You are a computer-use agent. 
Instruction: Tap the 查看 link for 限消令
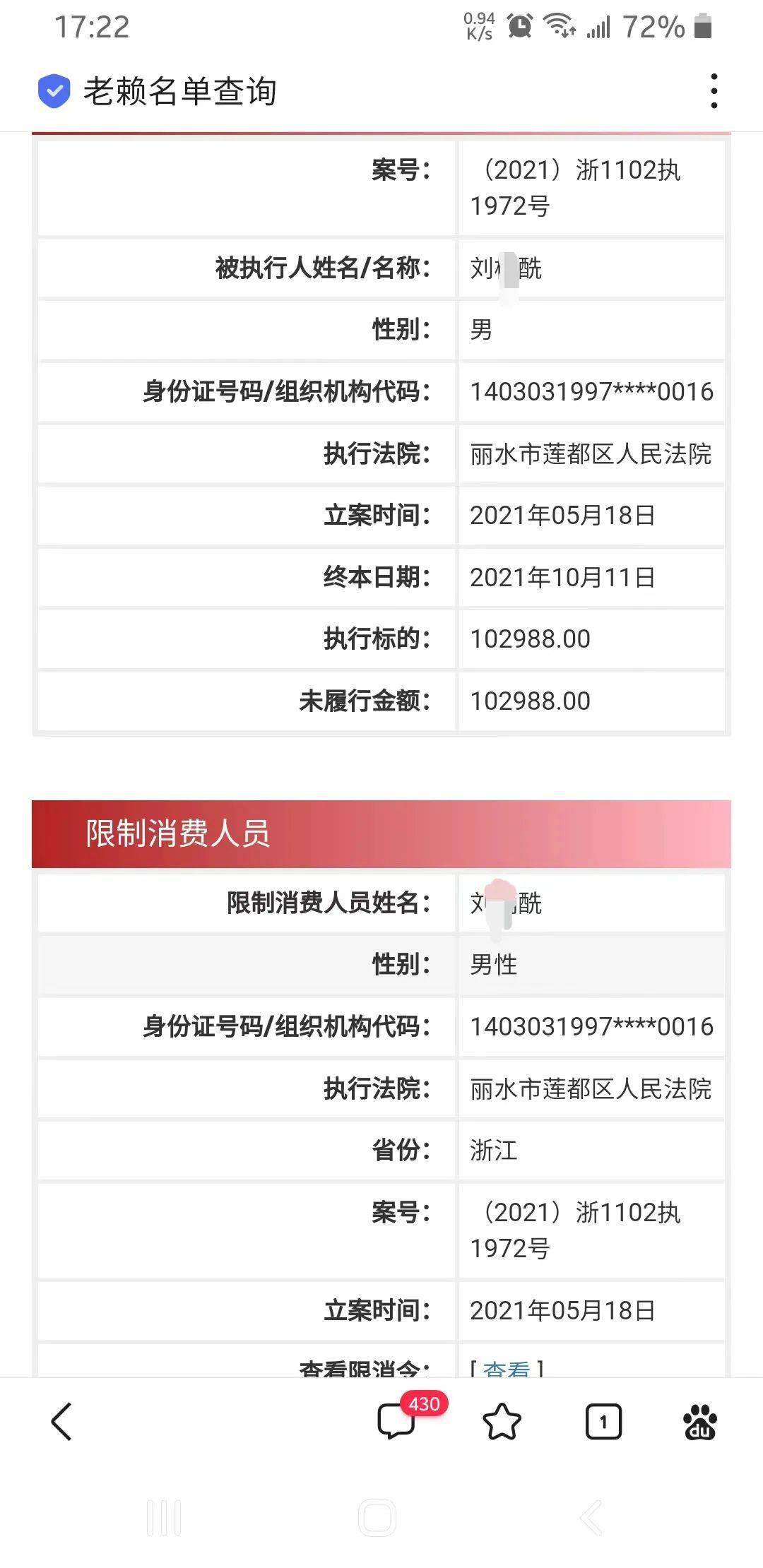pos(506,1370)
